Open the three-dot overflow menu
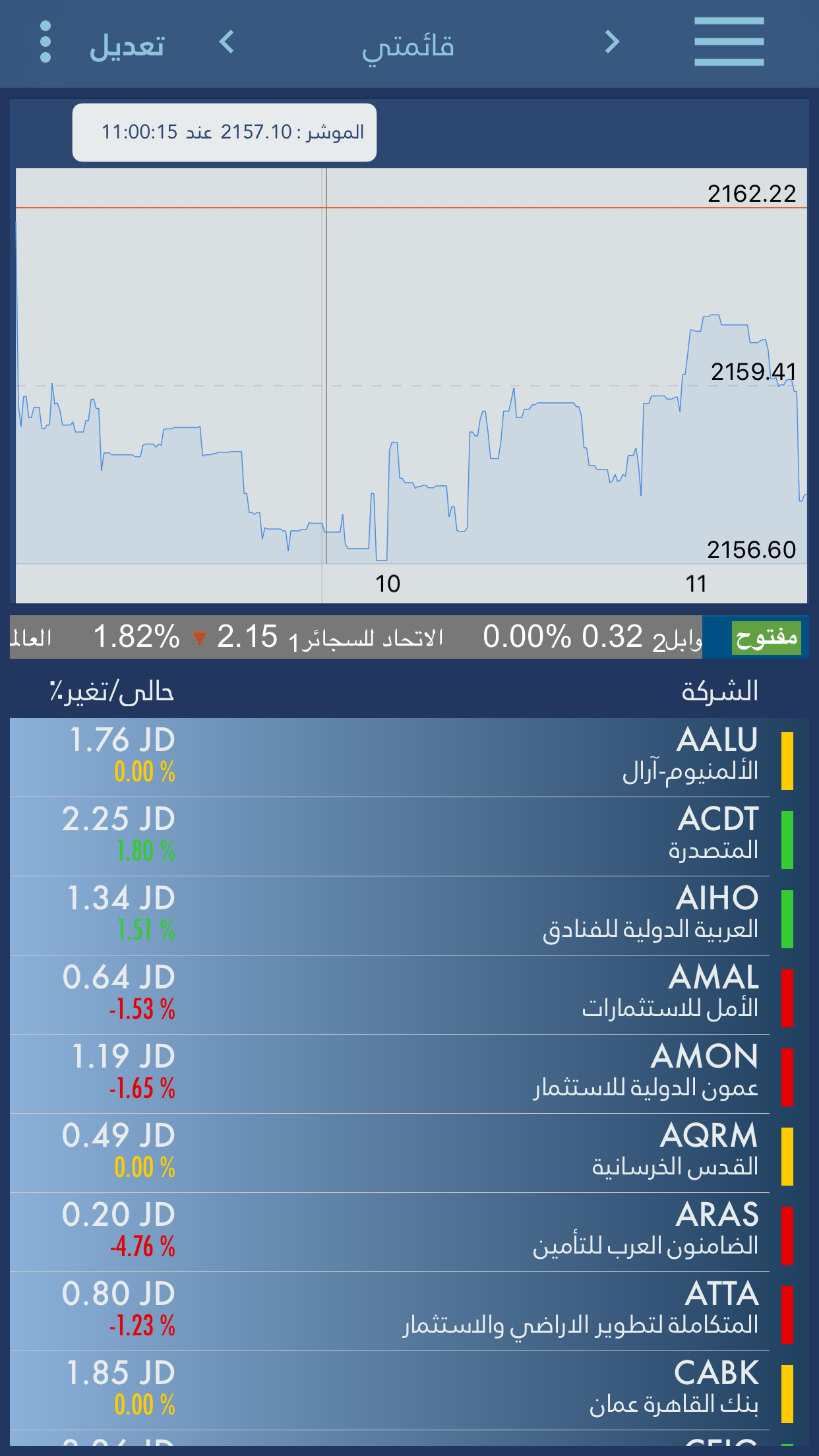This screenshot has width=819, height=1456. pyautogui.click(x=45, y=42)
